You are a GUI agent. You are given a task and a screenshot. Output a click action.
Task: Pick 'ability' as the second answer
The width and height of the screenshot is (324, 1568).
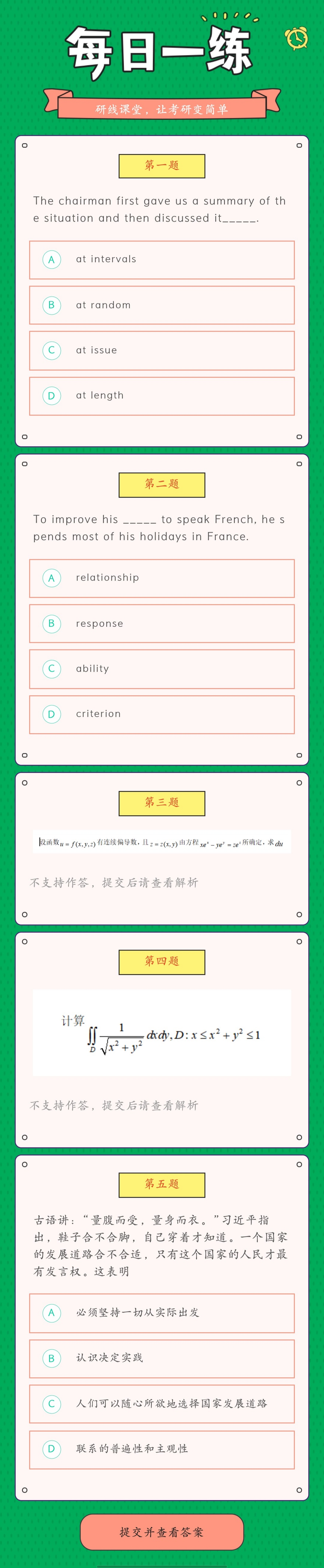[x=161, y=669]
